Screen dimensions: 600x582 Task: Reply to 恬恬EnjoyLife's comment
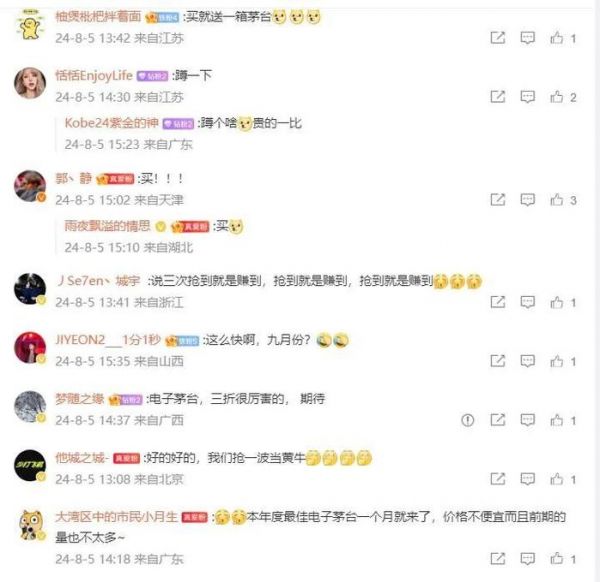[x=527, y=97]
